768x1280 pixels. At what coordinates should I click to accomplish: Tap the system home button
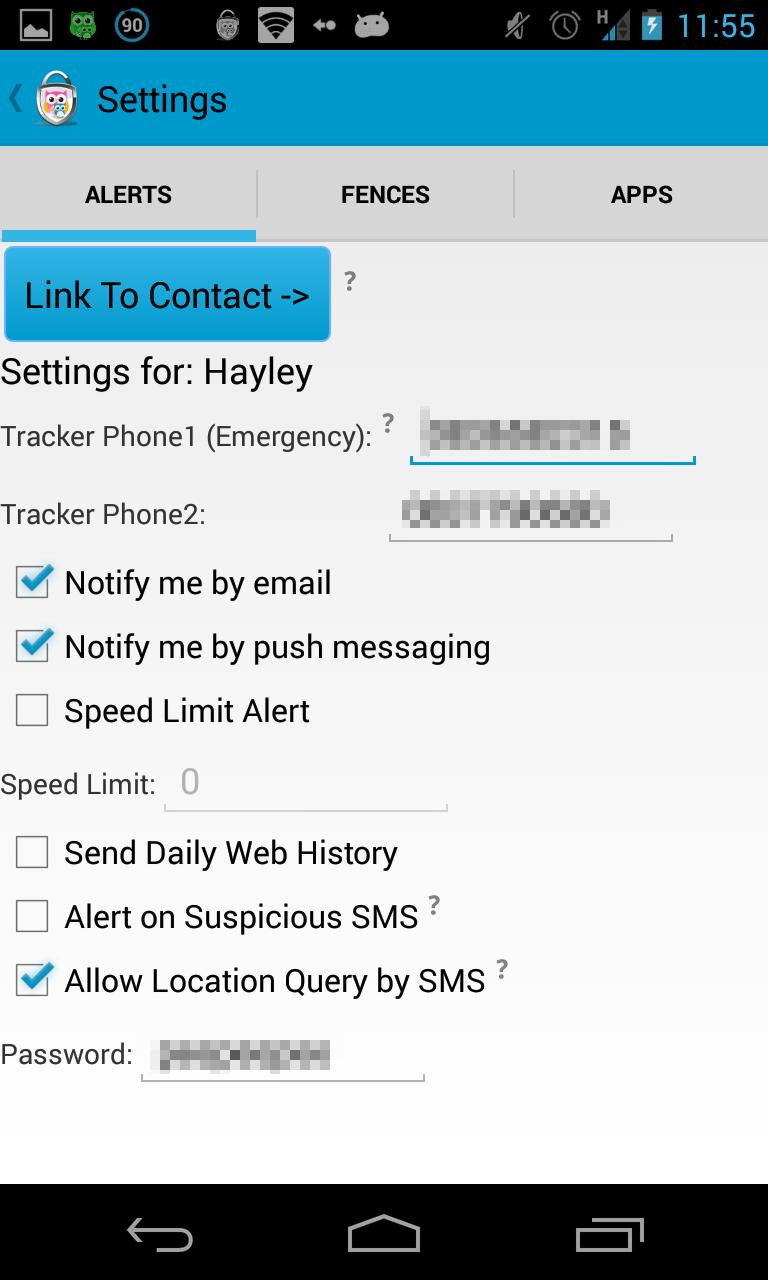click(x=383, y=1233)
